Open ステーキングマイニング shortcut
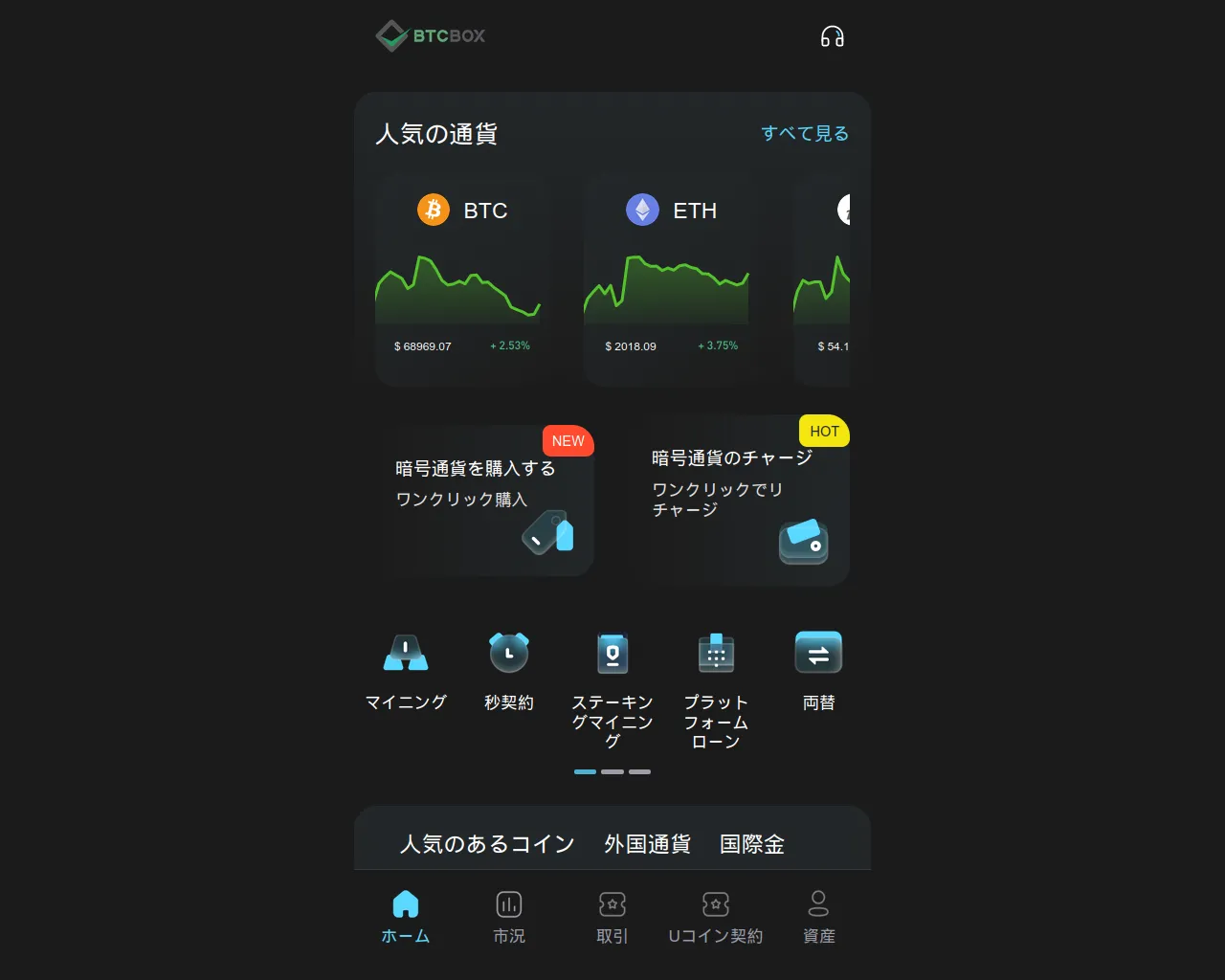 point(612,679)
